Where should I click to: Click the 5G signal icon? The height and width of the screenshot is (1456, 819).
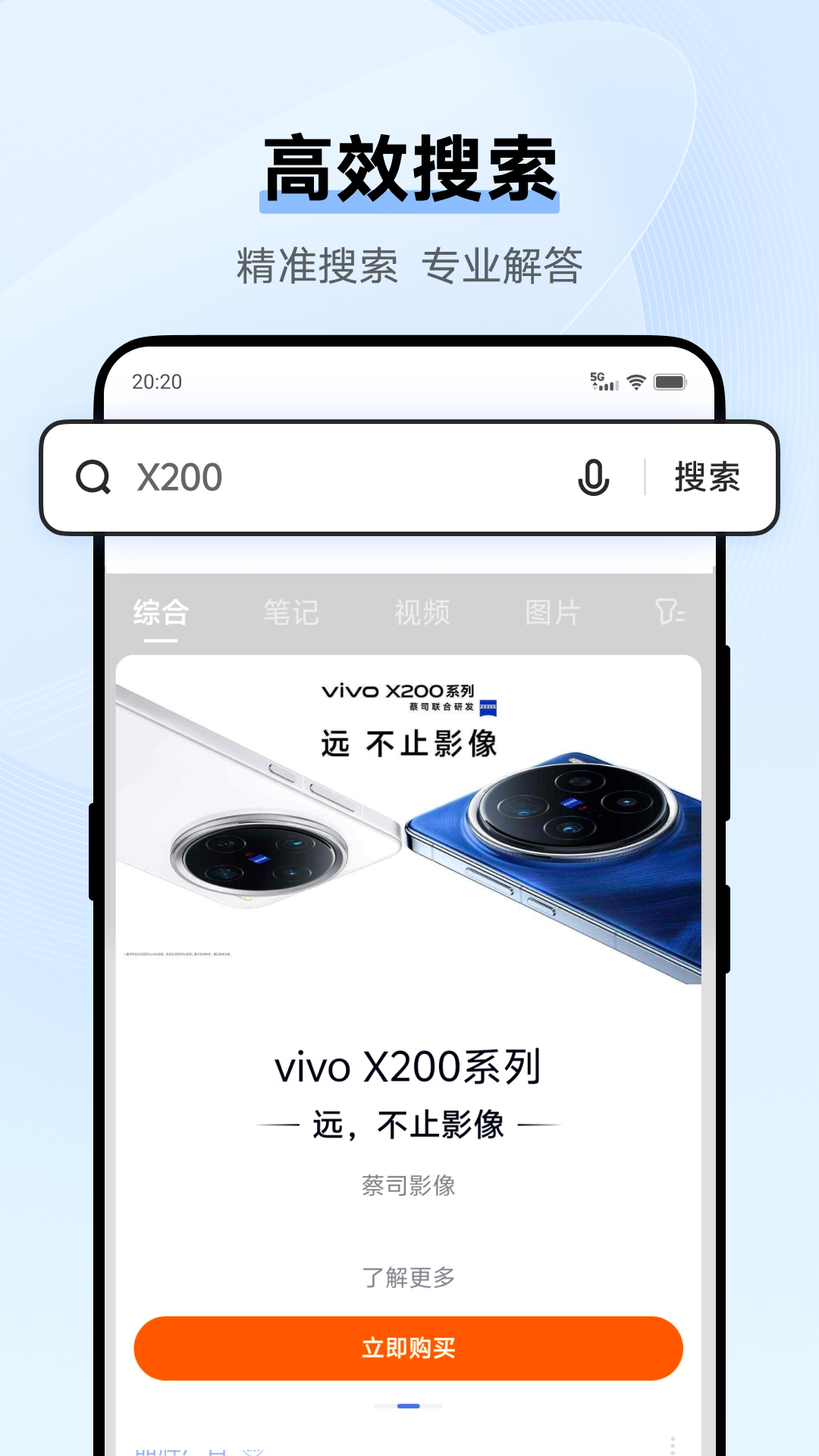604,382
